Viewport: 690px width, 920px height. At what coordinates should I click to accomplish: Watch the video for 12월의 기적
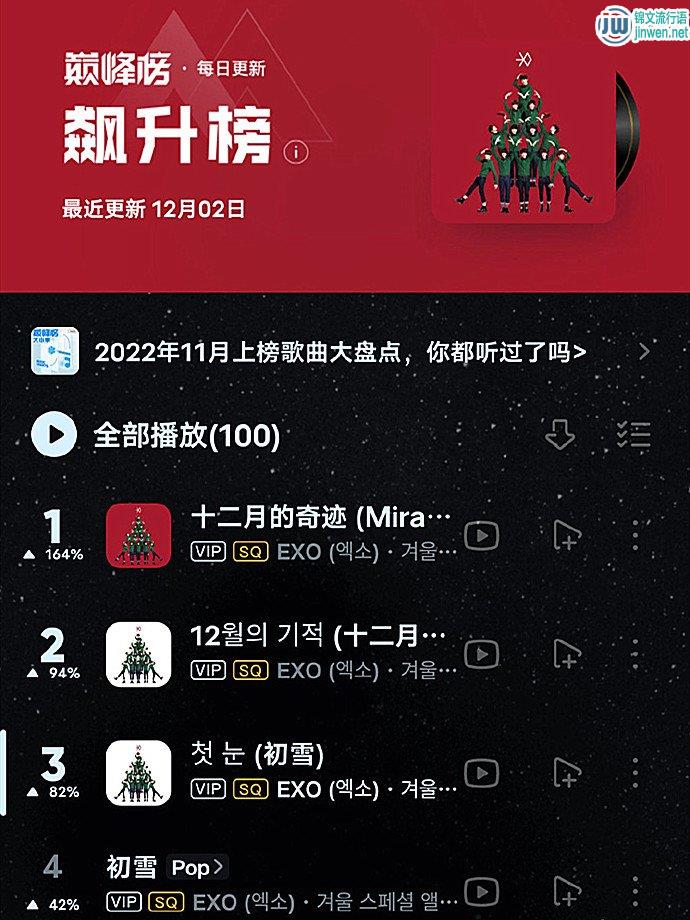click(482, 654)
